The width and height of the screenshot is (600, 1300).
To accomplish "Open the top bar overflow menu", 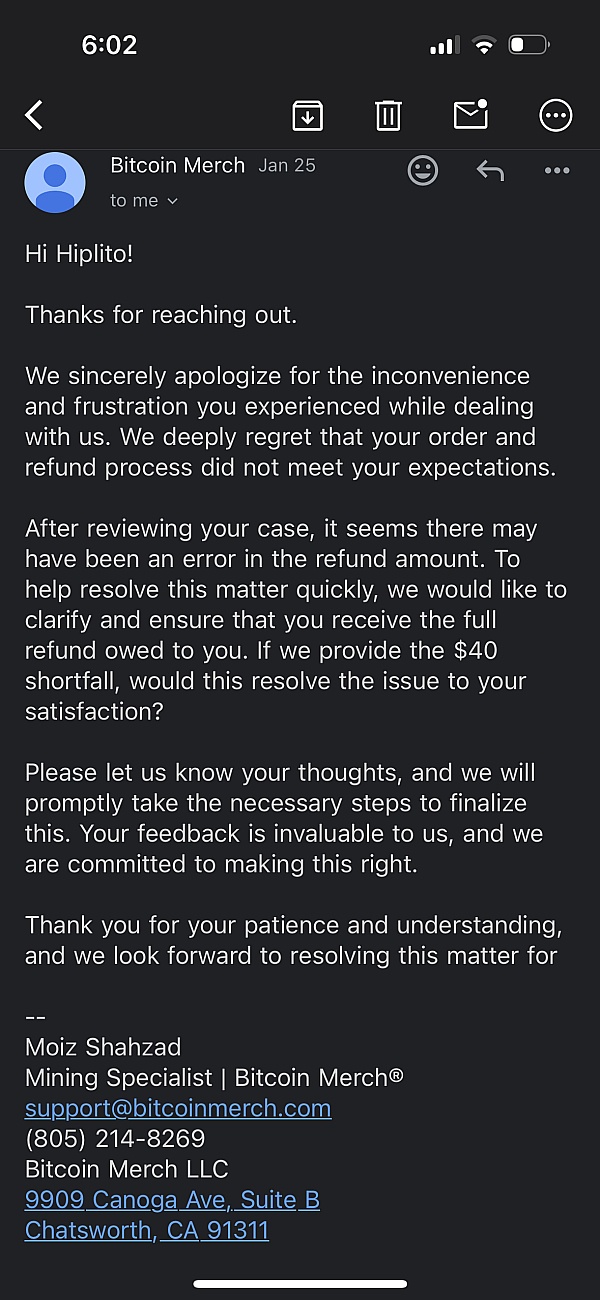I will [x=555, y=116].
